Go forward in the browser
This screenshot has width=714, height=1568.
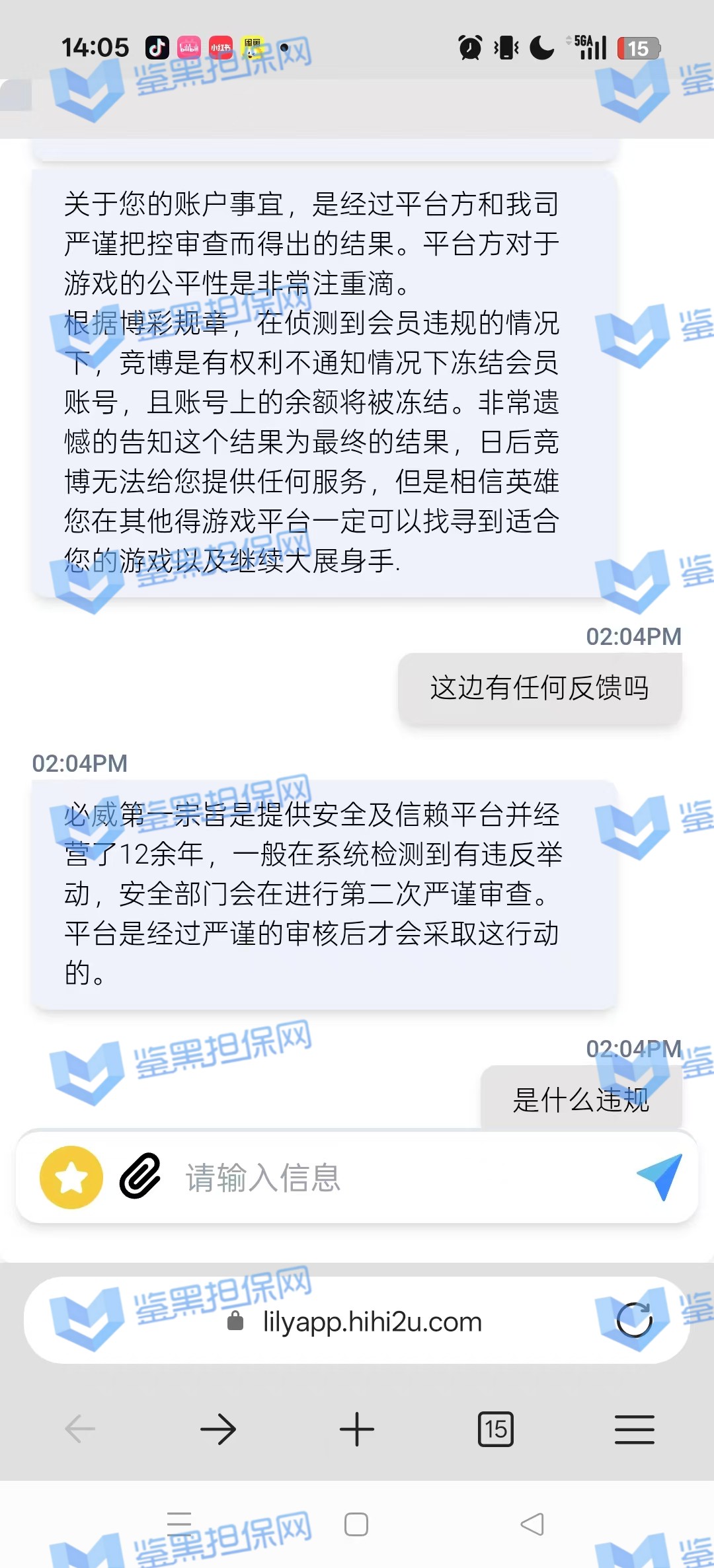[x=218, y=1429]
